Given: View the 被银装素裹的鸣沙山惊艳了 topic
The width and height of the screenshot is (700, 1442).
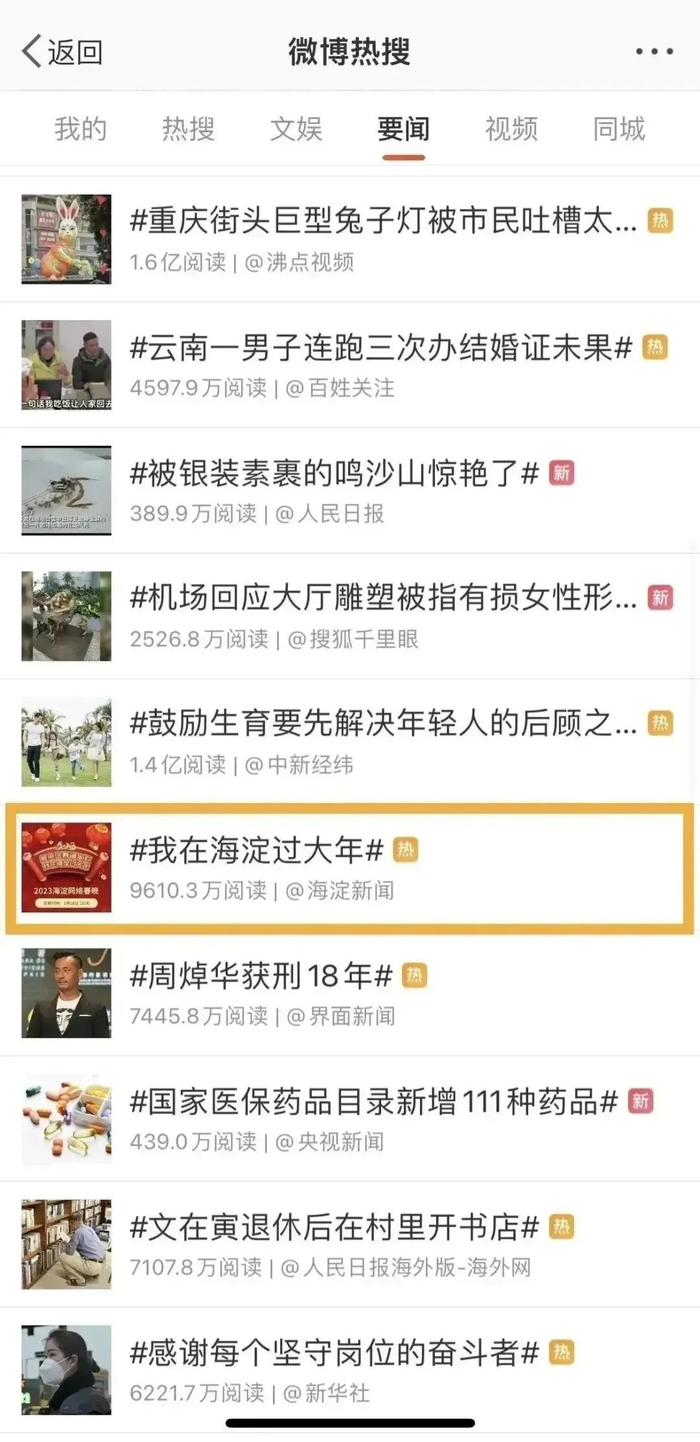Looking at the screenshot, I should [x=350, y=491].
